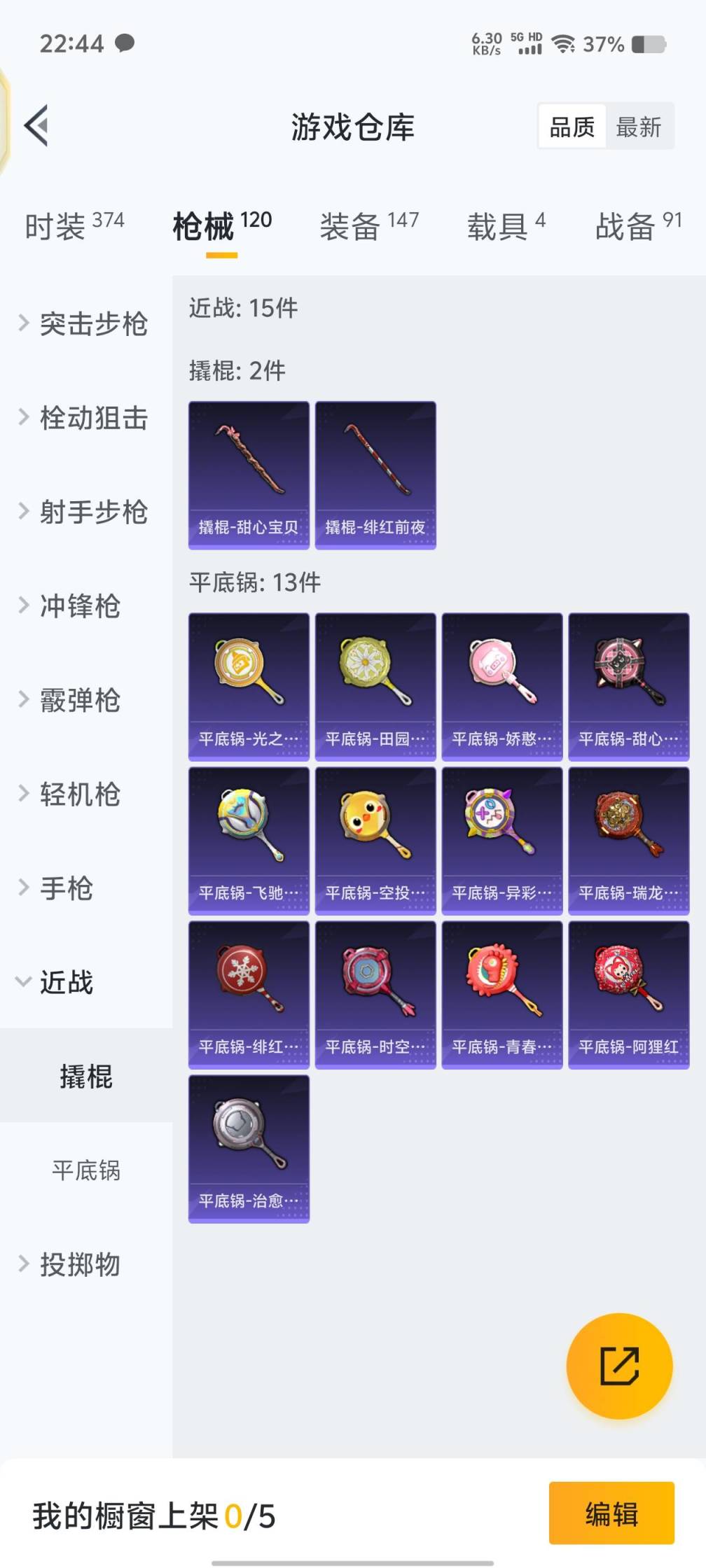This screenshot has width=706, height=1568.
Task: Expand the 栓动狙击 category
Action: tap(84, 418)
